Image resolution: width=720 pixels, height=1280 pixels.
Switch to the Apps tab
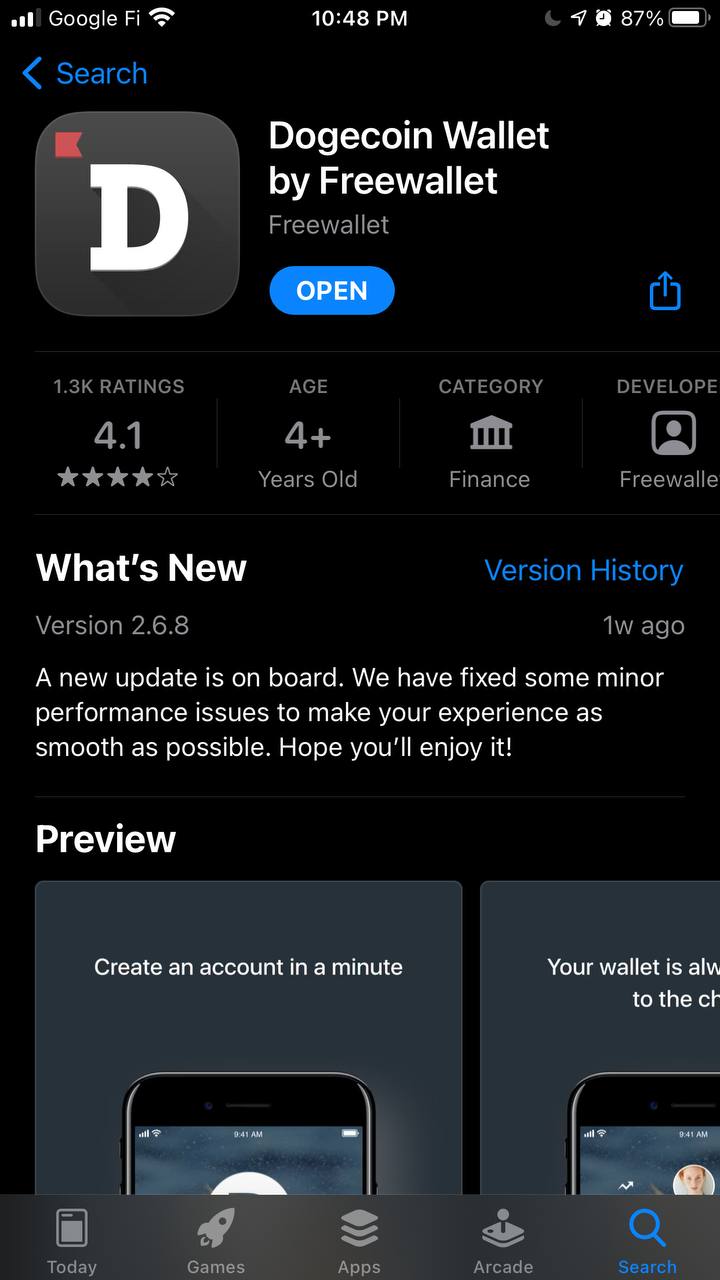(359, 1240)
